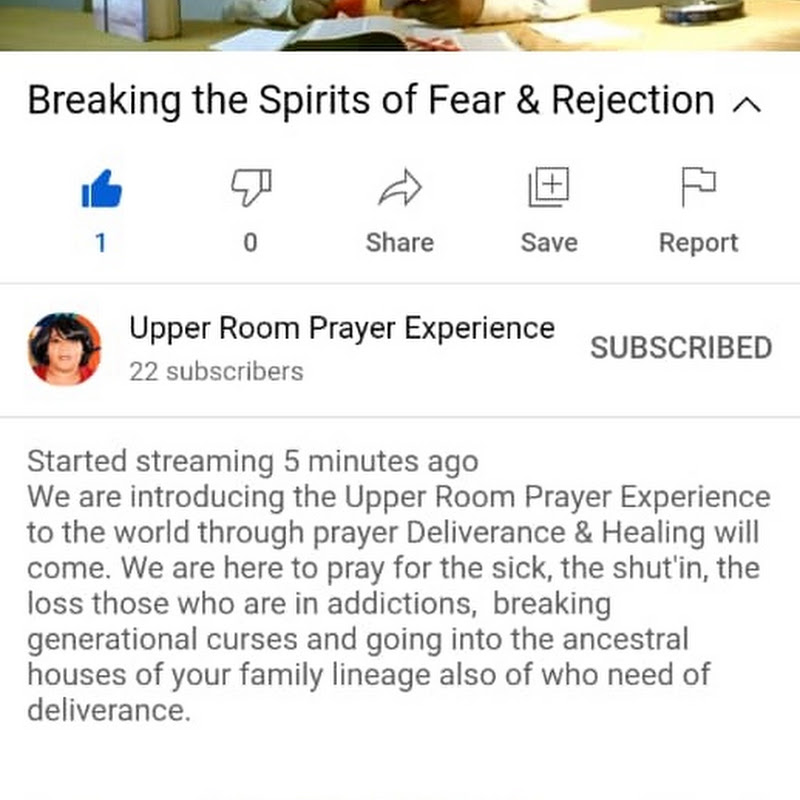
Task: Save video to a playlist
Action: (x=549, y=189)
